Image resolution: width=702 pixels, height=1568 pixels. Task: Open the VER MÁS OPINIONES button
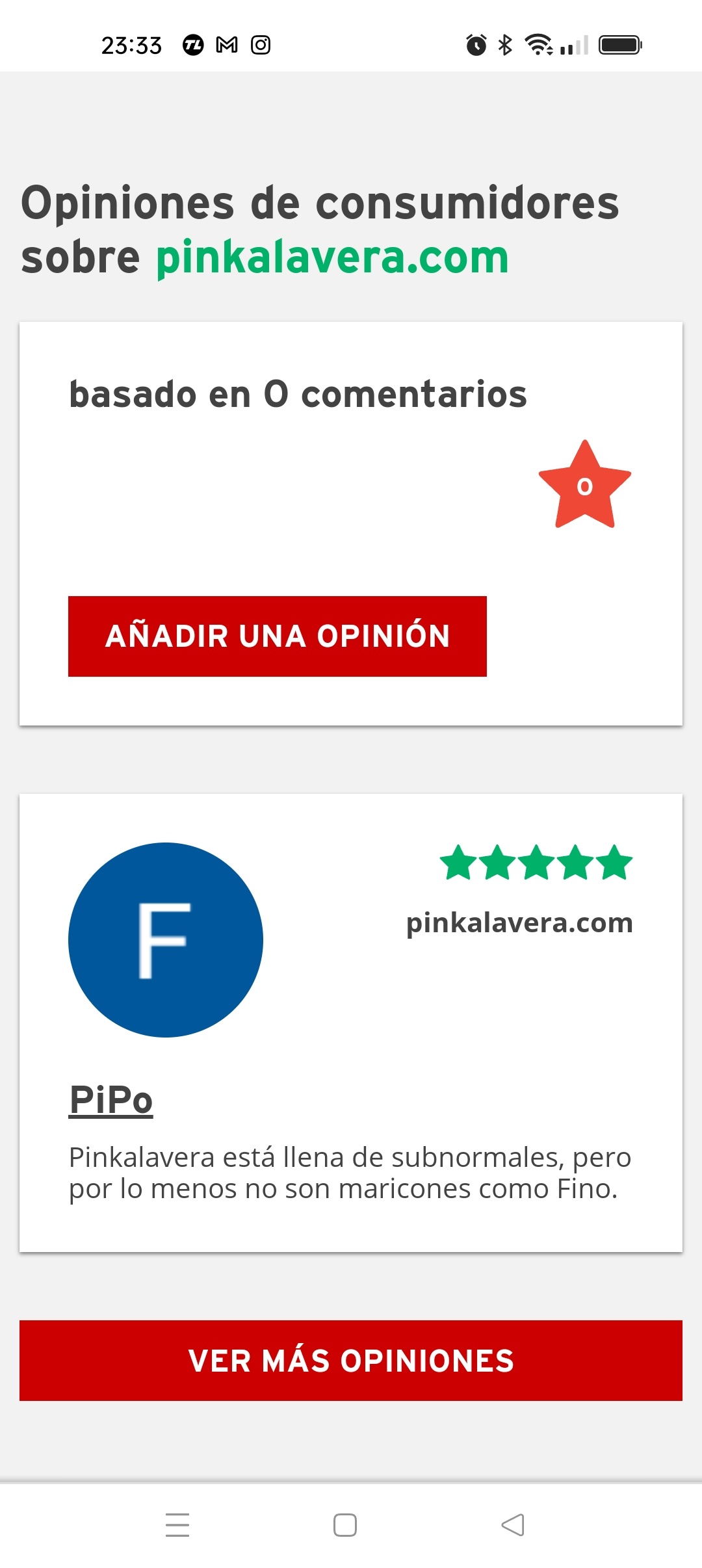pyautogui.click(x=351, y=1360)
